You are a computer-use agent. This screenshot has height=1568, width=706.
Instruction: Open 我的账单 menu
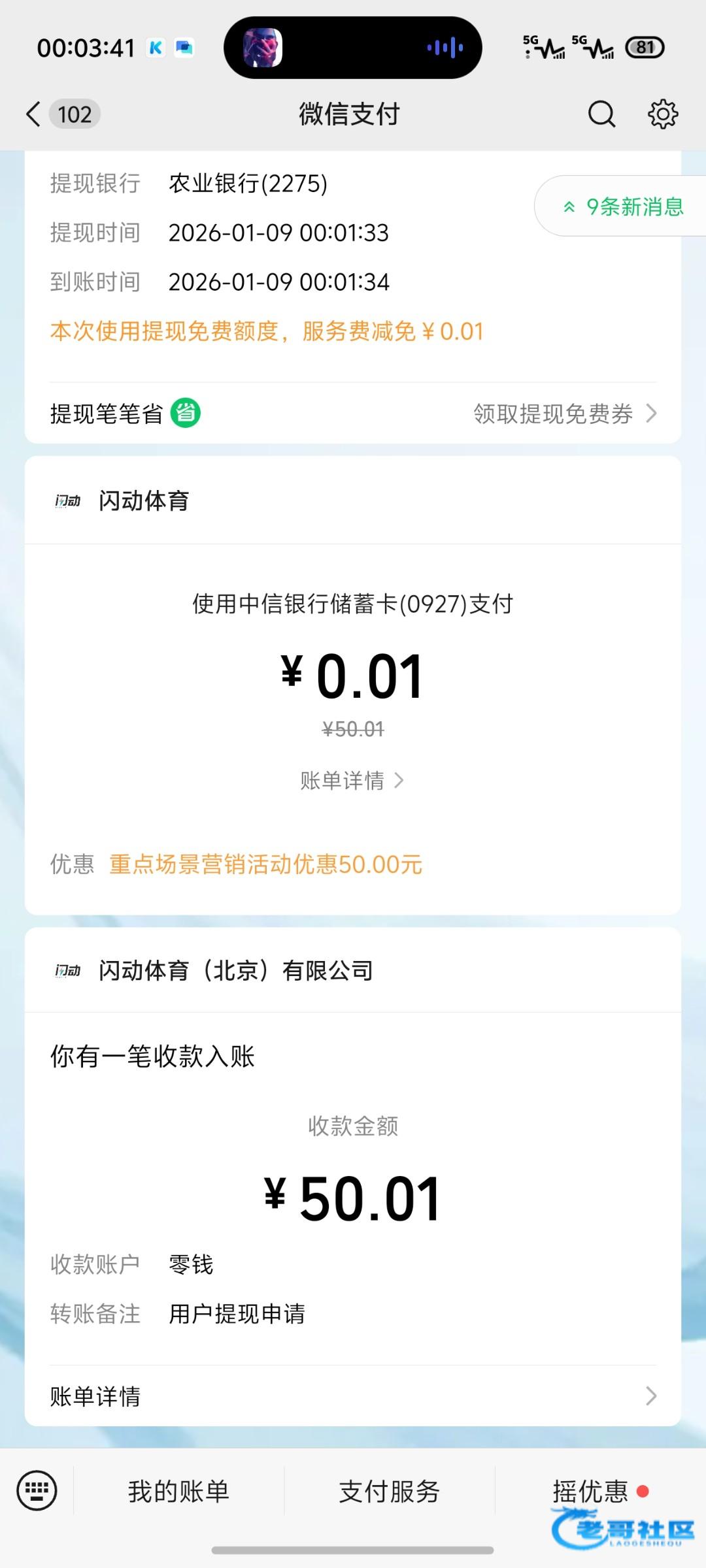click(x=178, y=1492)
